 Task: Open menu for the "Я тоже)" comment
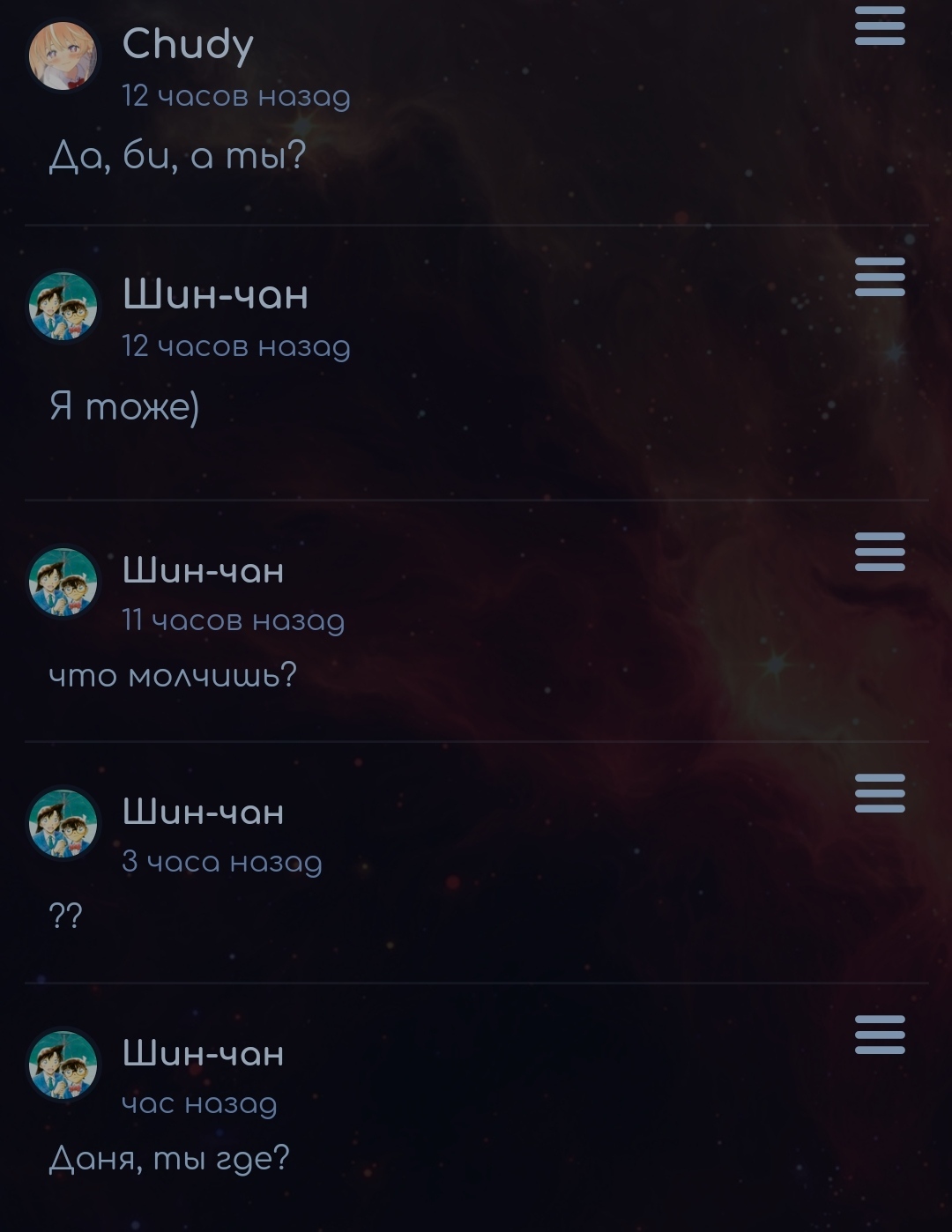[880, 277]
